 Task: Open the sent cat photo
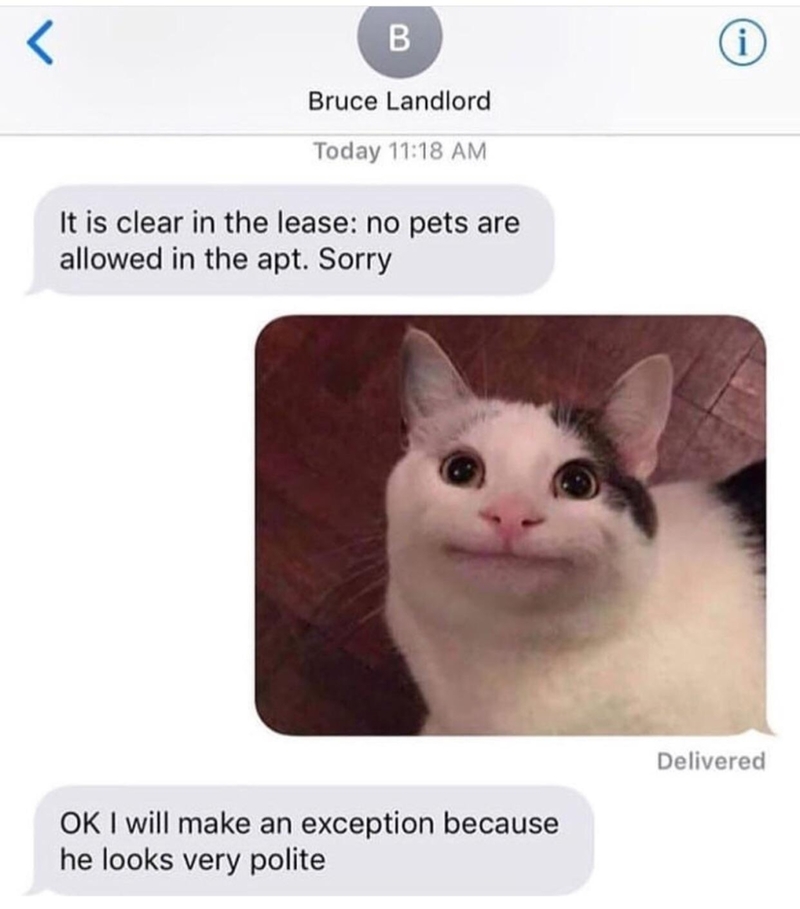coord(510,525)
